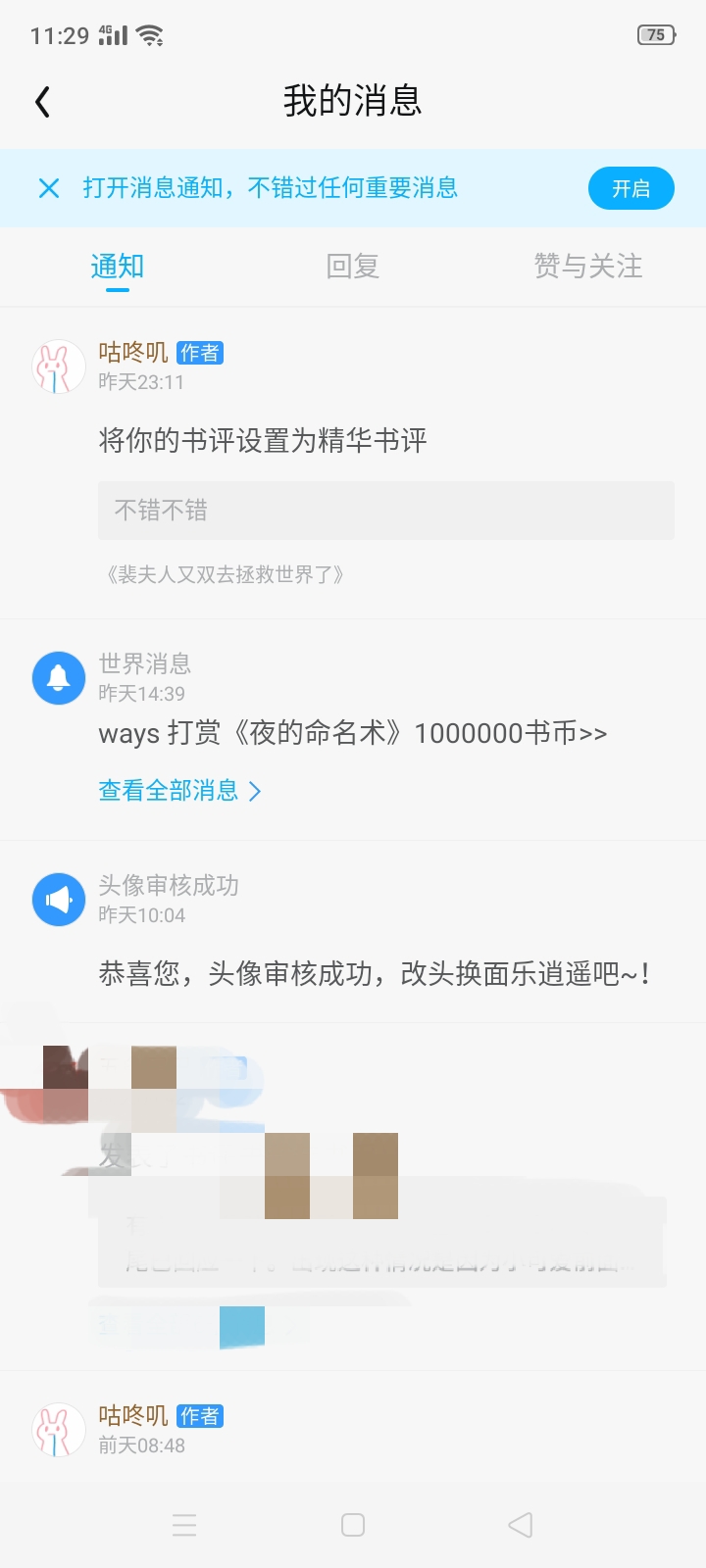Open book 《裴夫人又双去拯救世界了》

coord(224,575)
